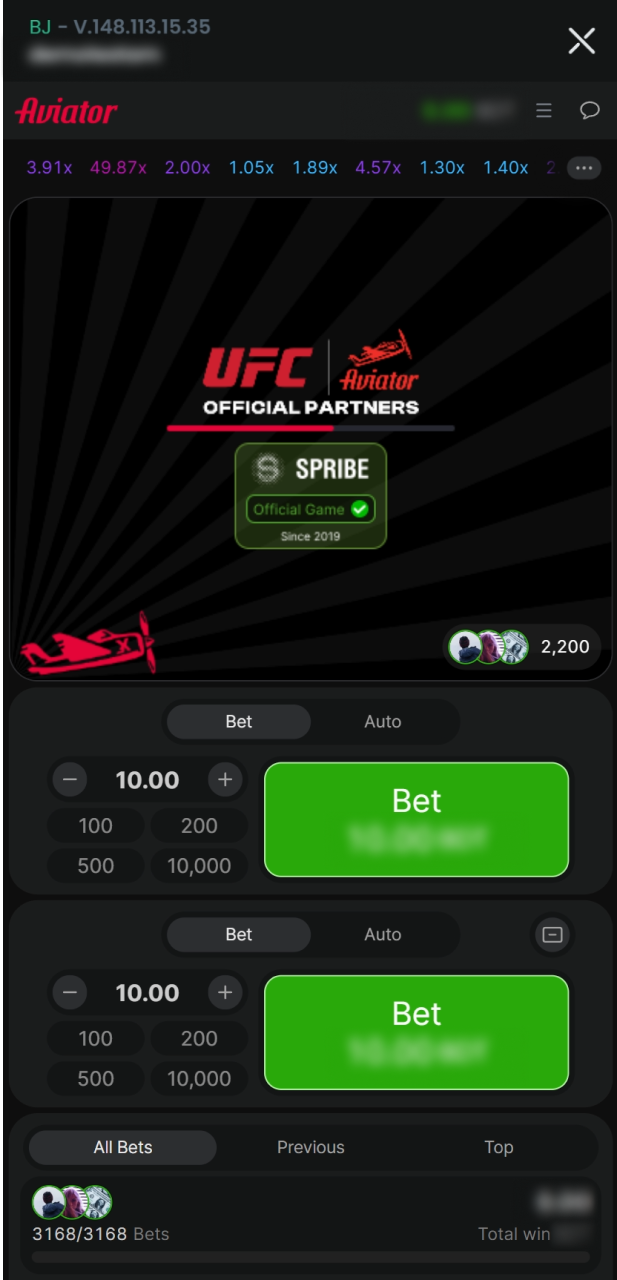Edit the first bet amount field

147,780
